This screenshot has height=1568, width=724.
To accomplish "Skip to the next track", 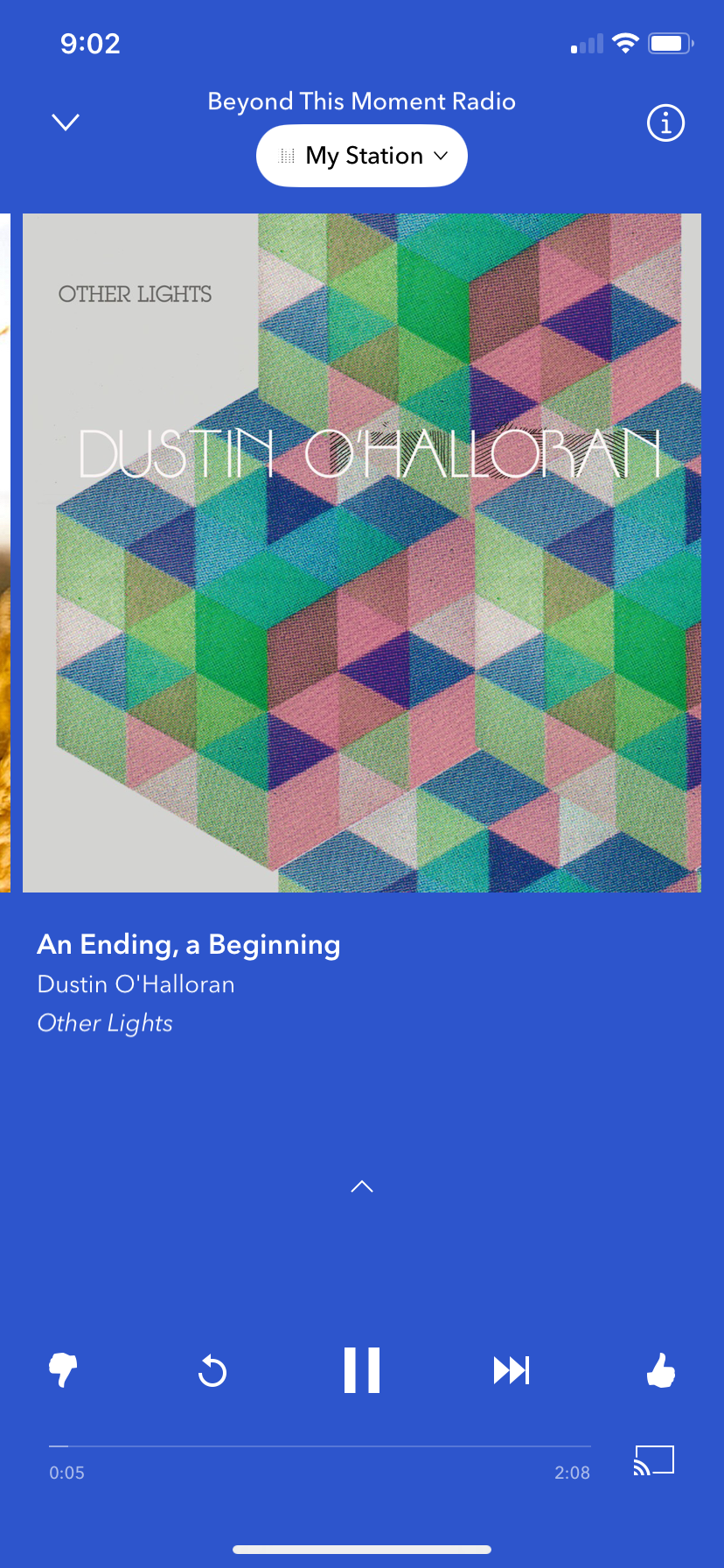I will (512, 1370).
